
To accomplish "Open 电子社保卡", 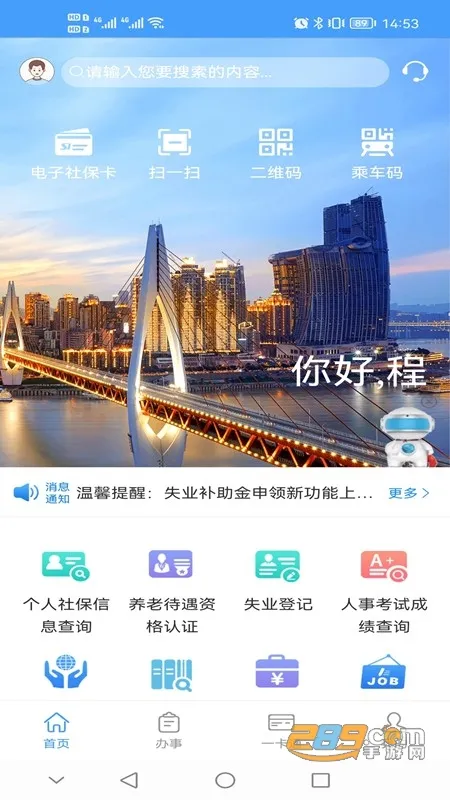I will (73, 154).
